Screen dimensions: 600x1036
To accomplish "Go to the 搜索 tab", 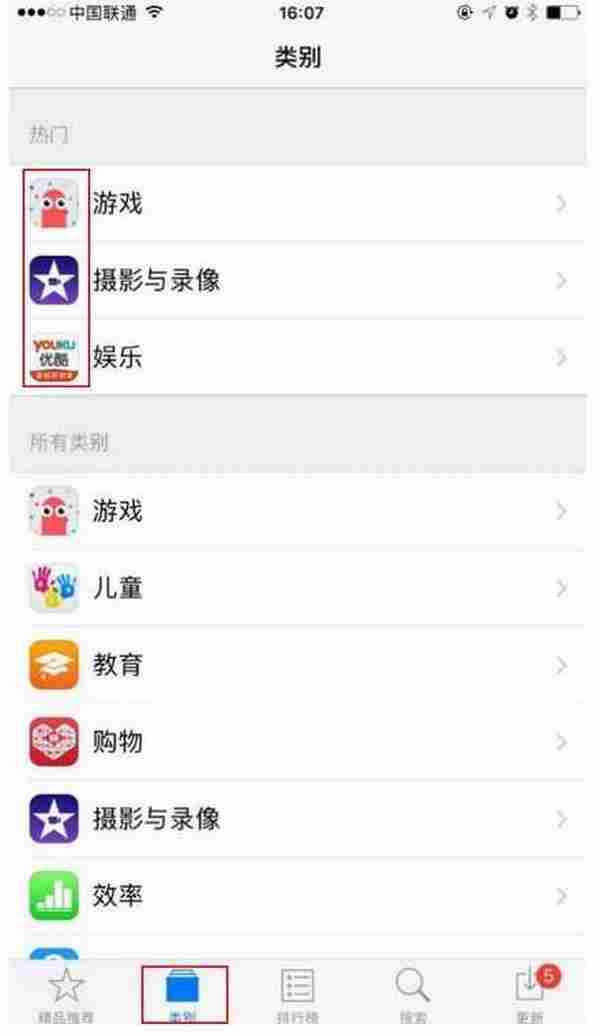I will tap(412, 995).
